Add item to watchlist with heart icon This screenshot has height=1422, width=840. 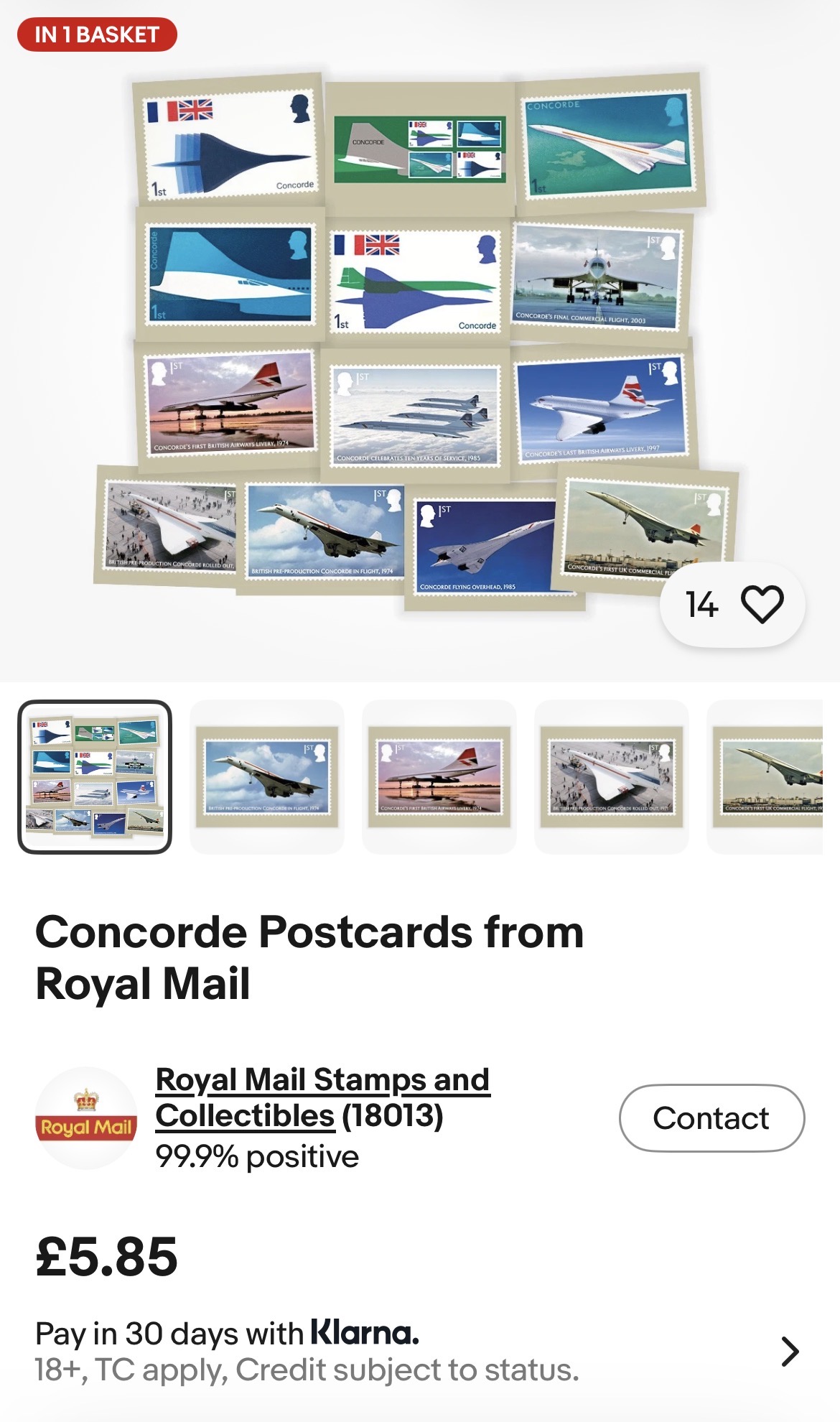[762, 604]
